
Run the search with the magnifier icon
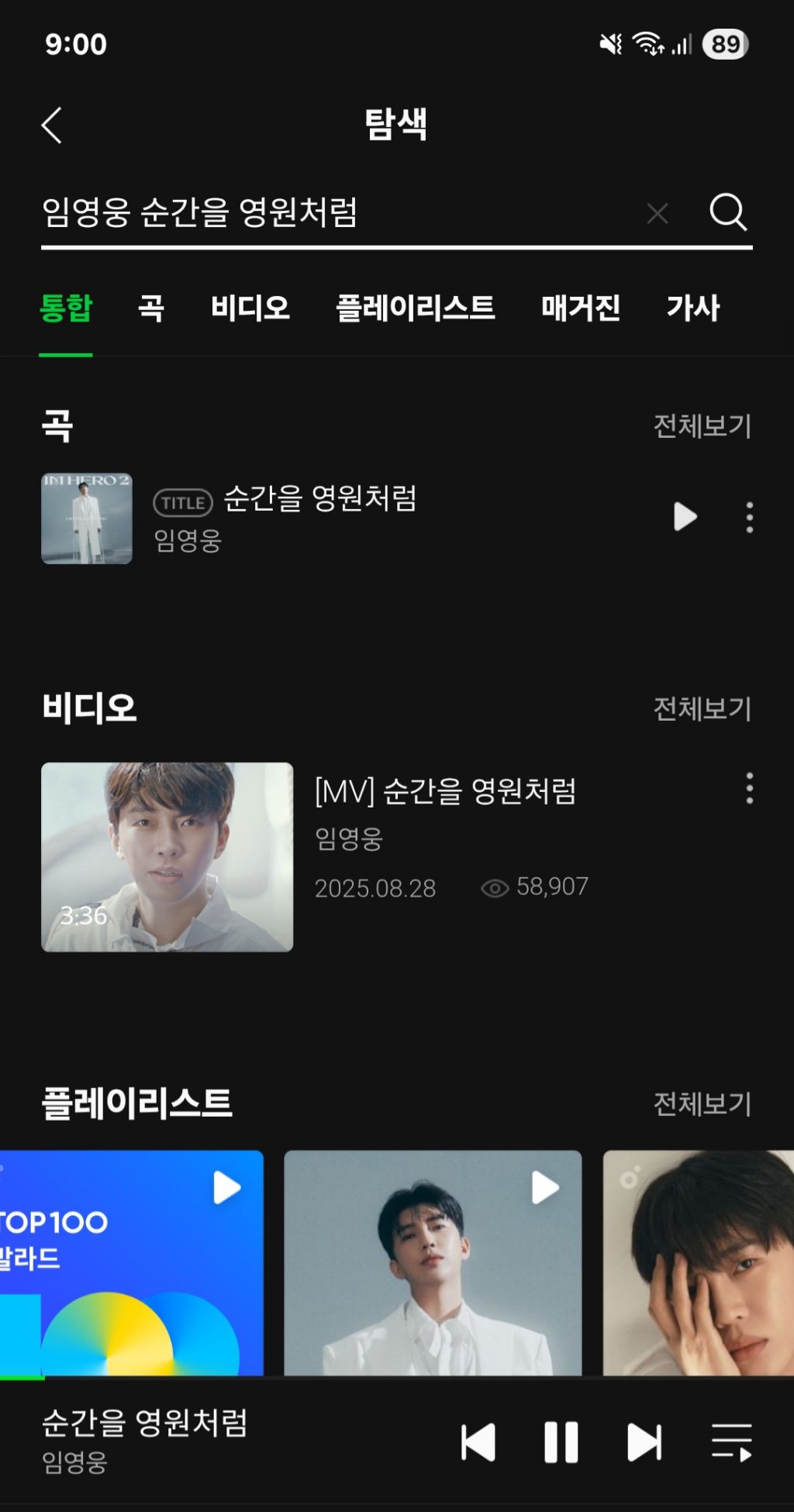pos(728,212)
